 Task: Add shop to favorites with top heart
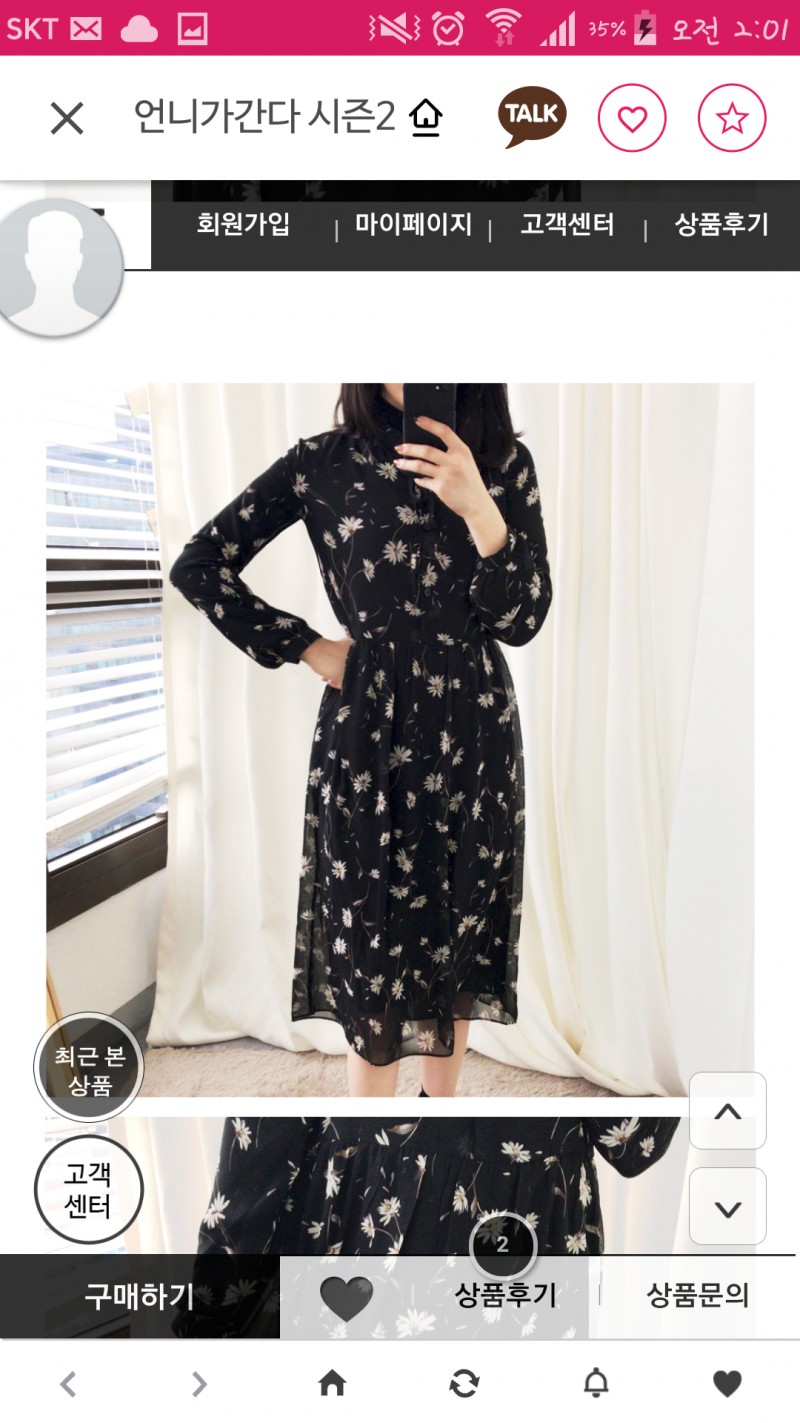pos(632,119)
